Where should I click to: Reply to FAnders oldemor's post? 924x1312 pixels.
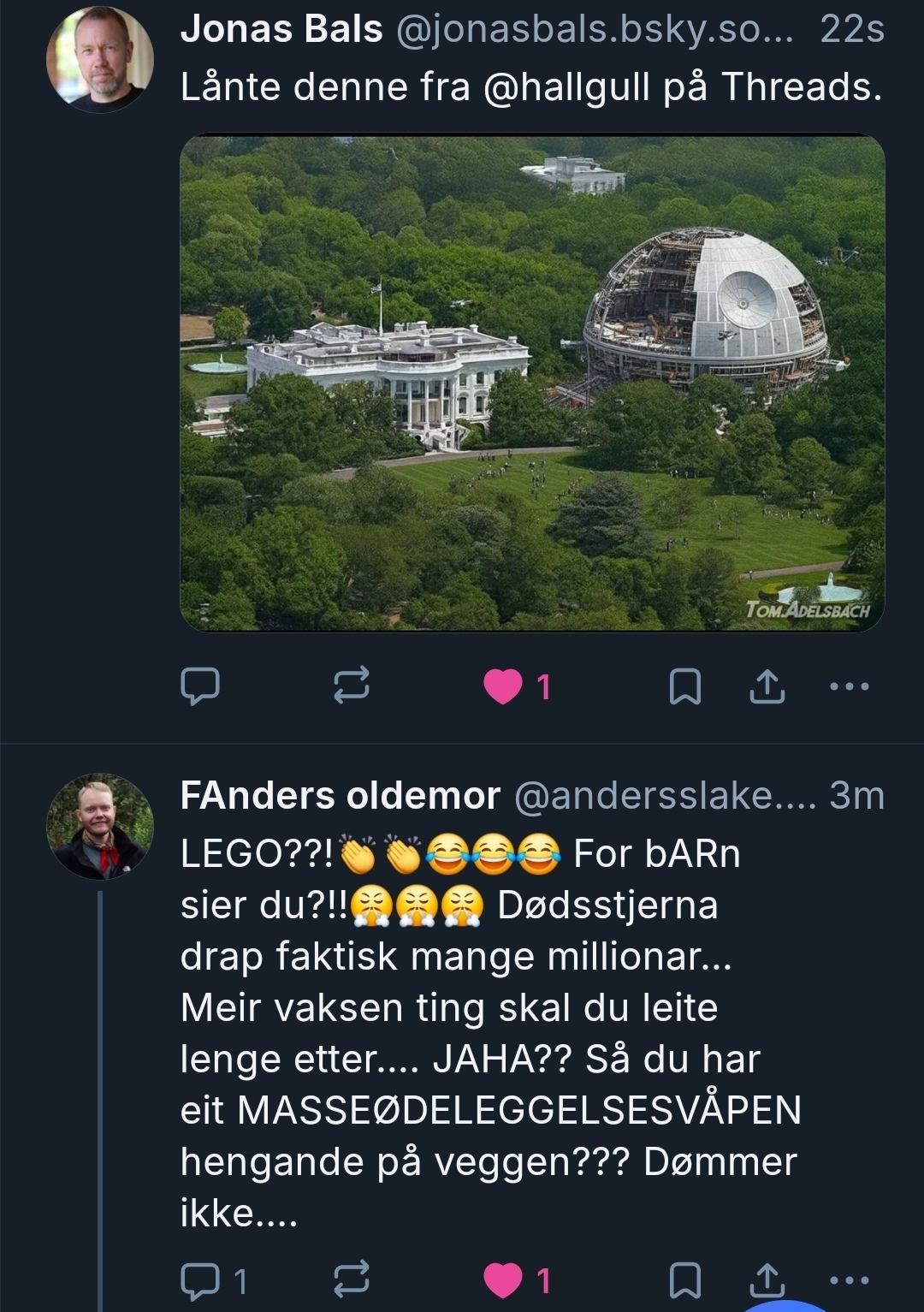tap(200, 1280)
